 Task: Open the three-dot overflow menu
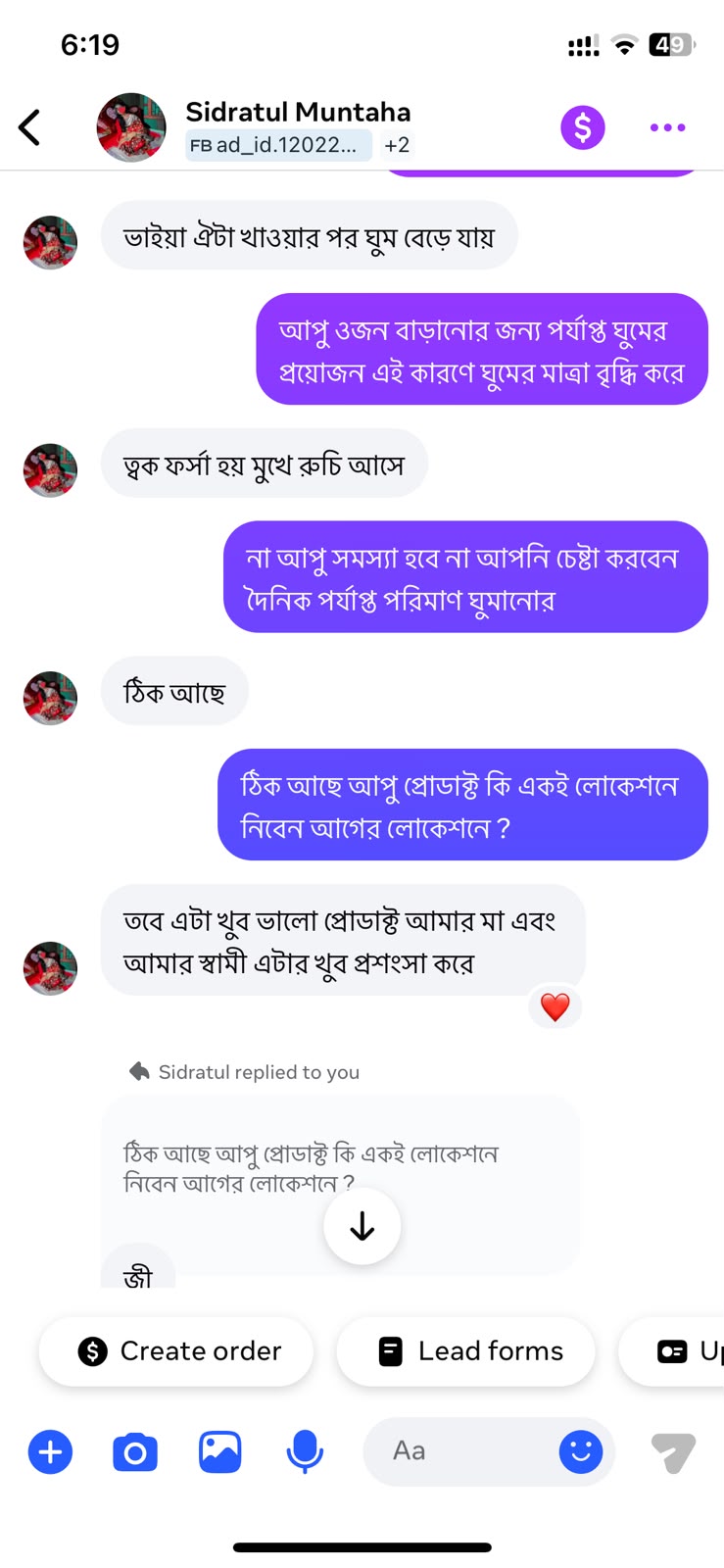pyautogui.click(x=667, y=127)
